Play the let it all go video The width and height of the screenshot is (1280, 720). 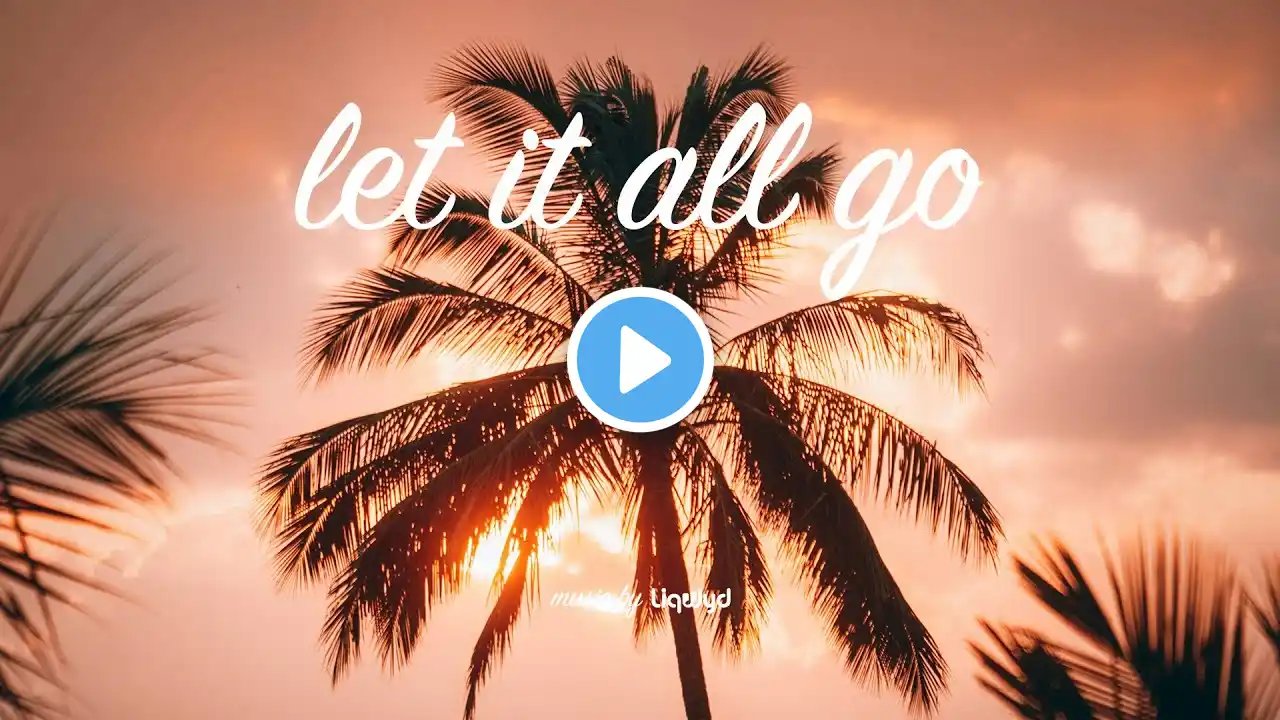pos(640,360)
